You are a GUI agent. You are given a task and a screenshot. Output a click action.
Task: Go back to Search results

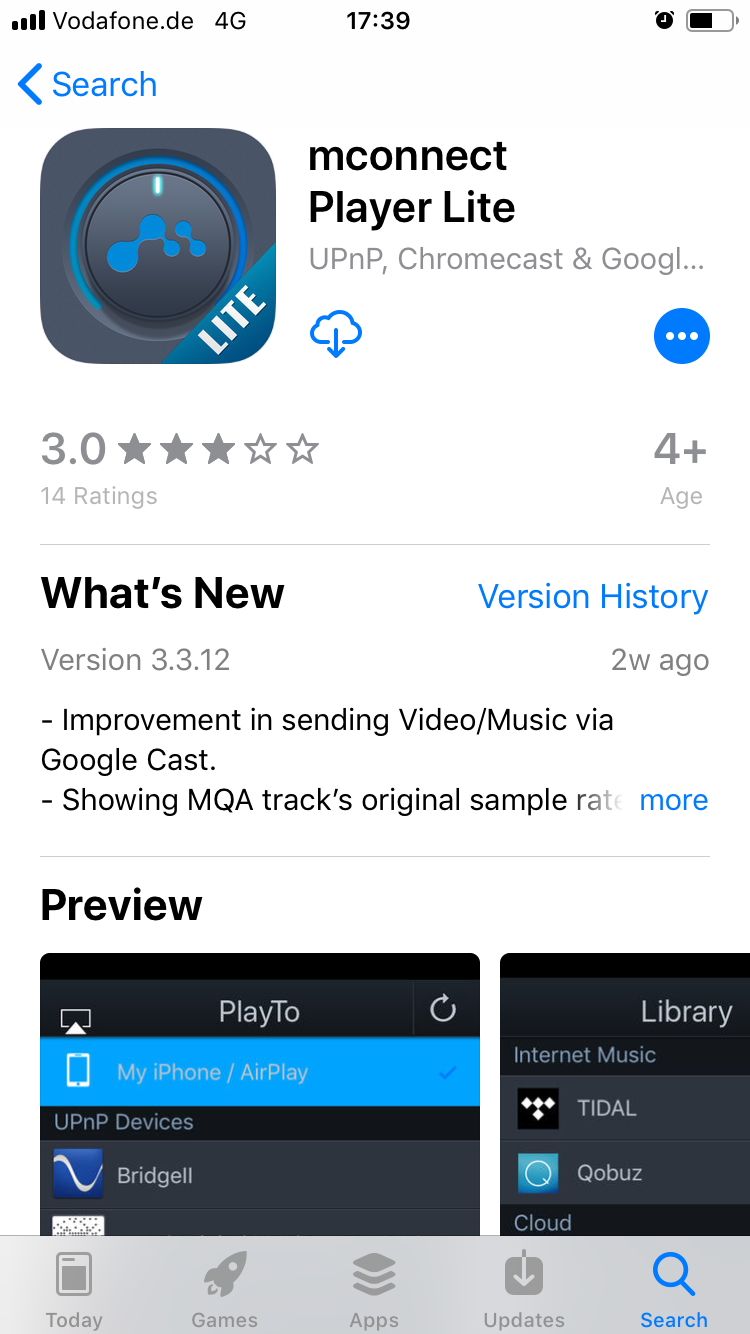click(88, 85)
